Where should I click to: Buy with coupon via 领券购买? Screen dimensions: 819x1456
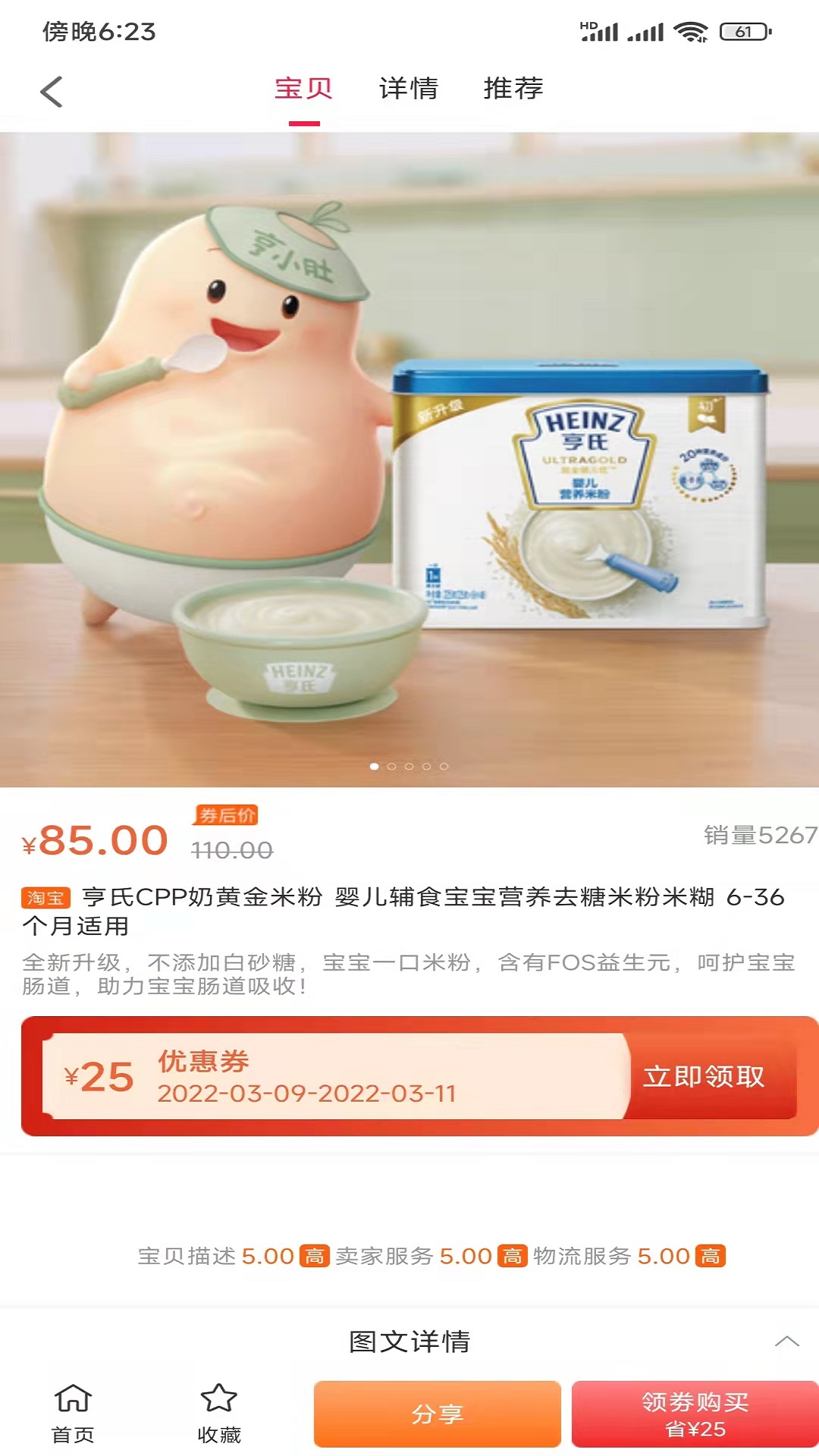point(695,1414)
